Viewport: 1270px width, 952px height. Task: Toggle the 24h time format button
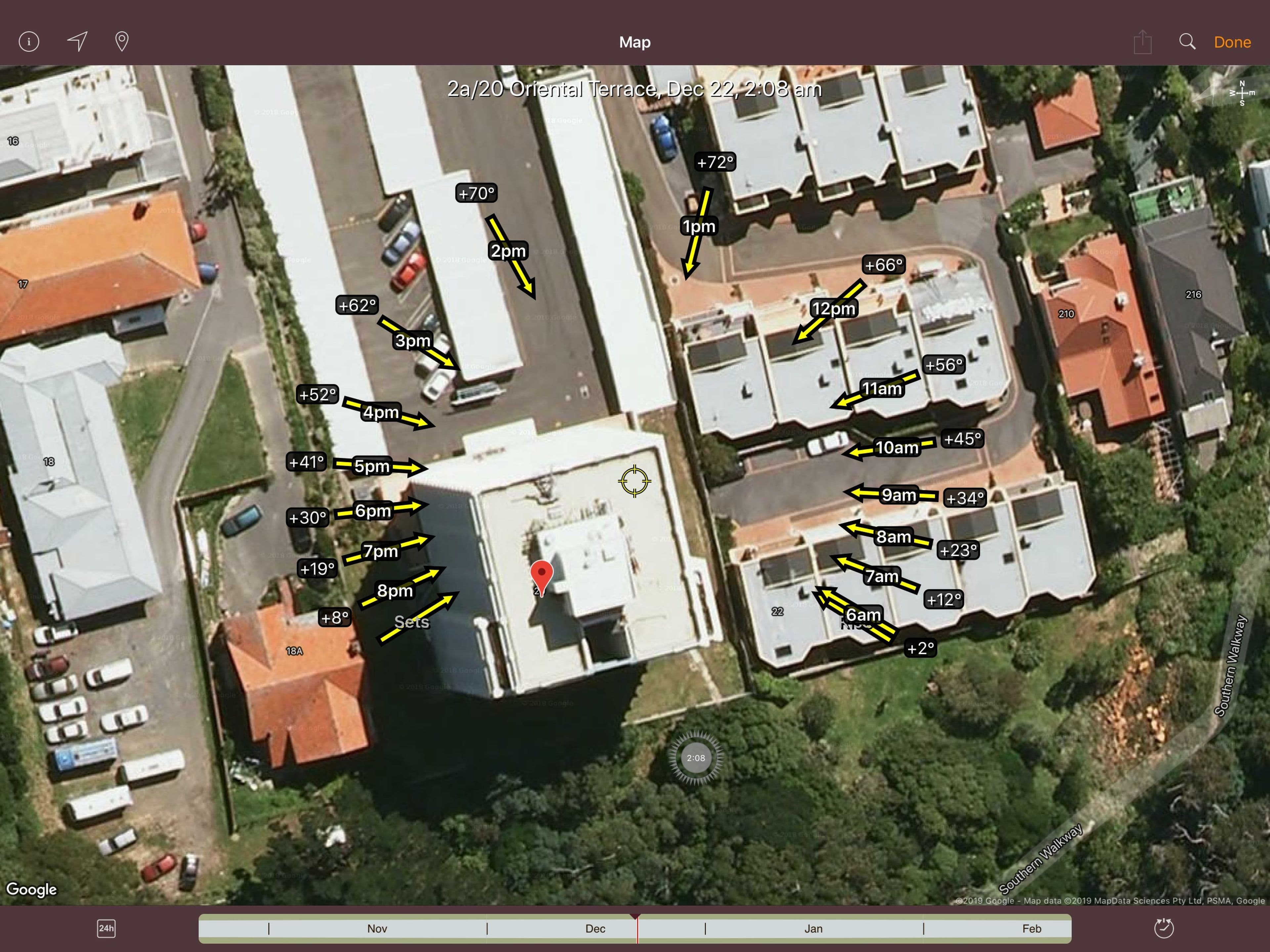[106, 929]
